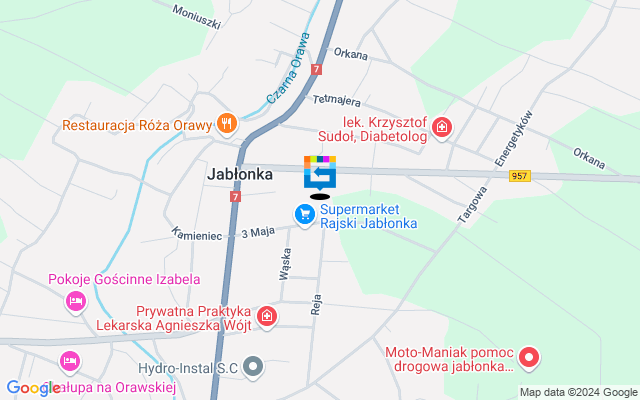Select the Prywatna Praktyka Lekarska Agnieszka Wójt pin
640x400 pixels.
(x=266, y=317)
